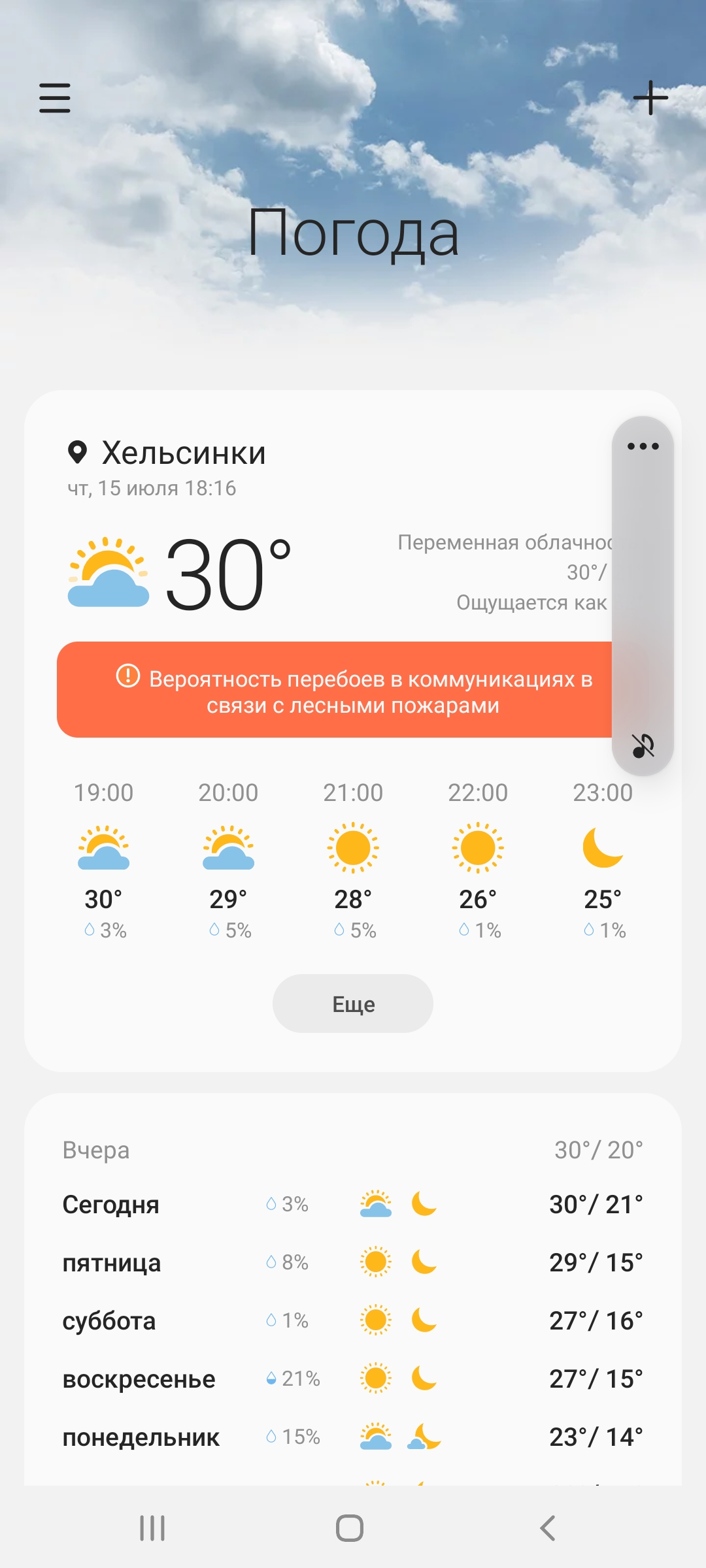Select the 23:00 hourly forecast

[x=603, y=859]
